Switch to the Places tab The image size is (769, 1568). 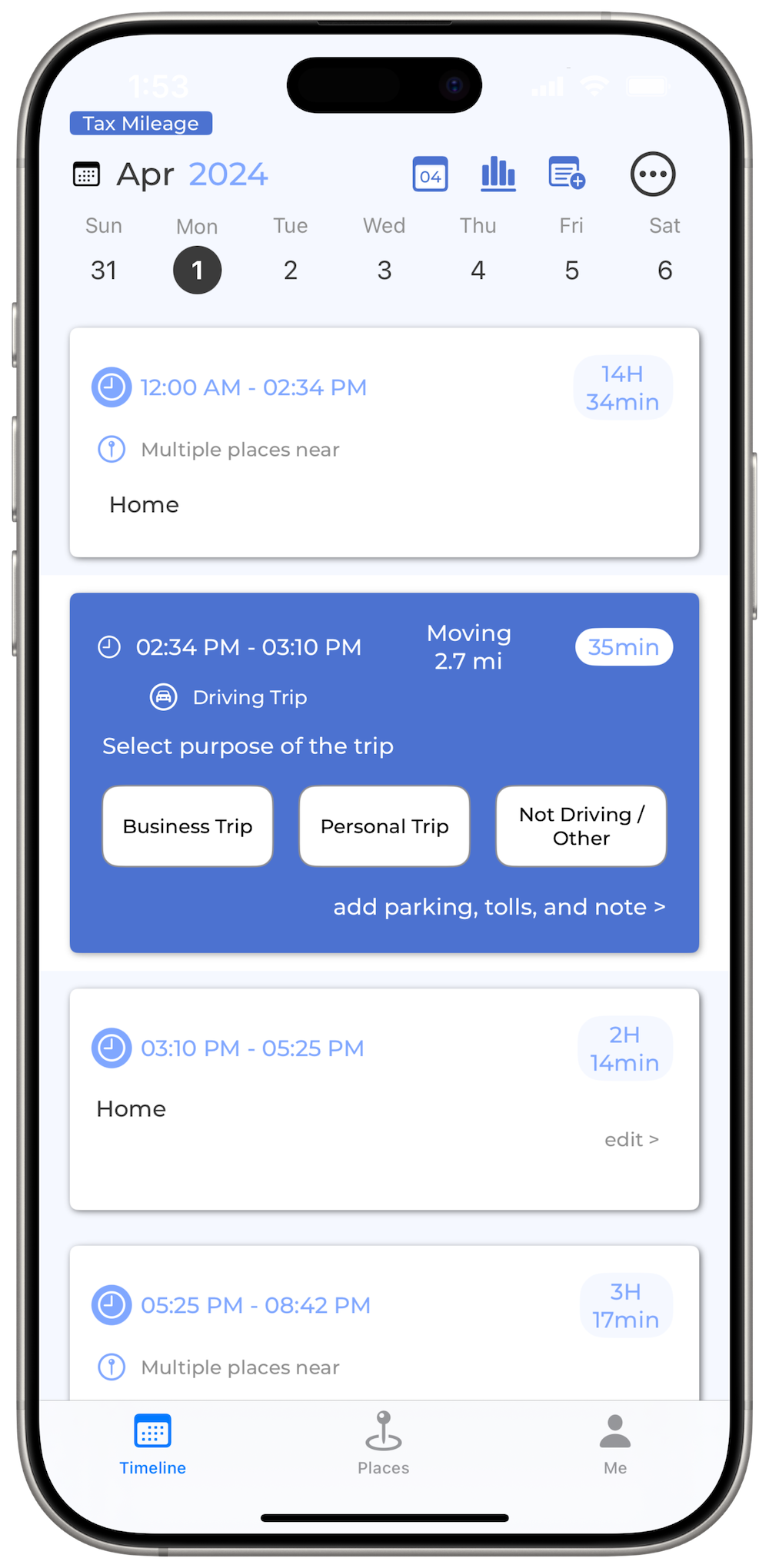click(x=383, y=1443)
